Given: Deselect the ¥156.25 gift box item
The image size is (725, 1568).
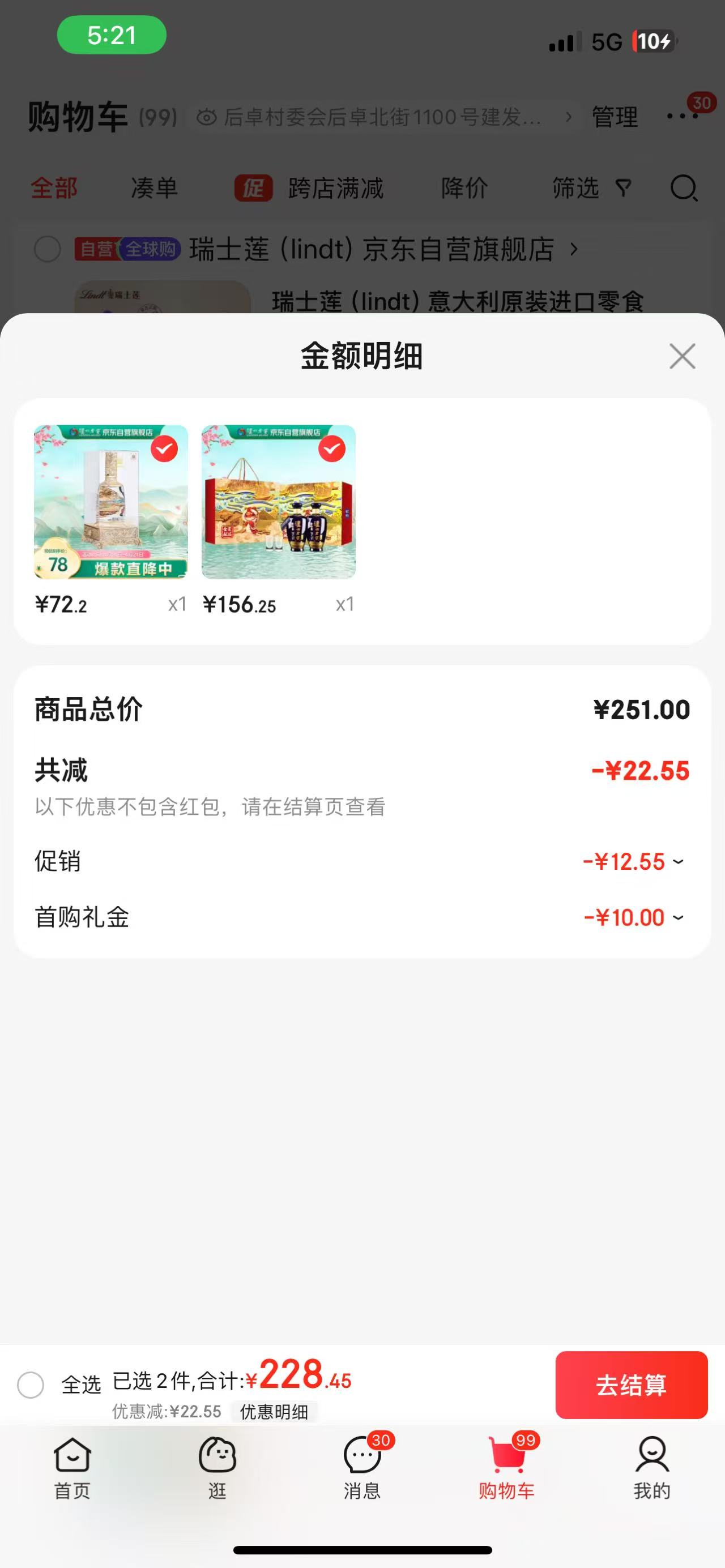Looking at the screenshot, I should click(331, 448).
